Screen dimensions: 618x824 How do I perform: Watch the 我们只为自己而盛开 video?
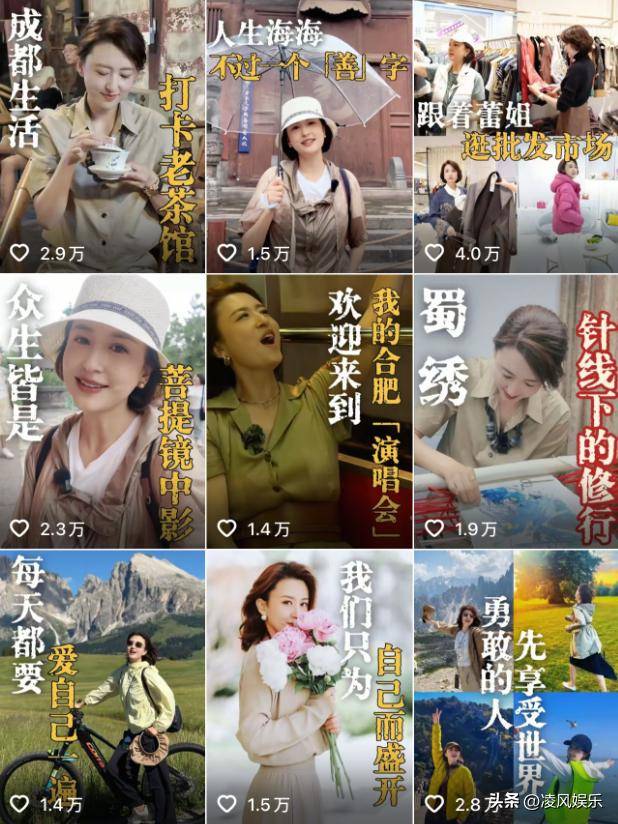click(308, 686)
